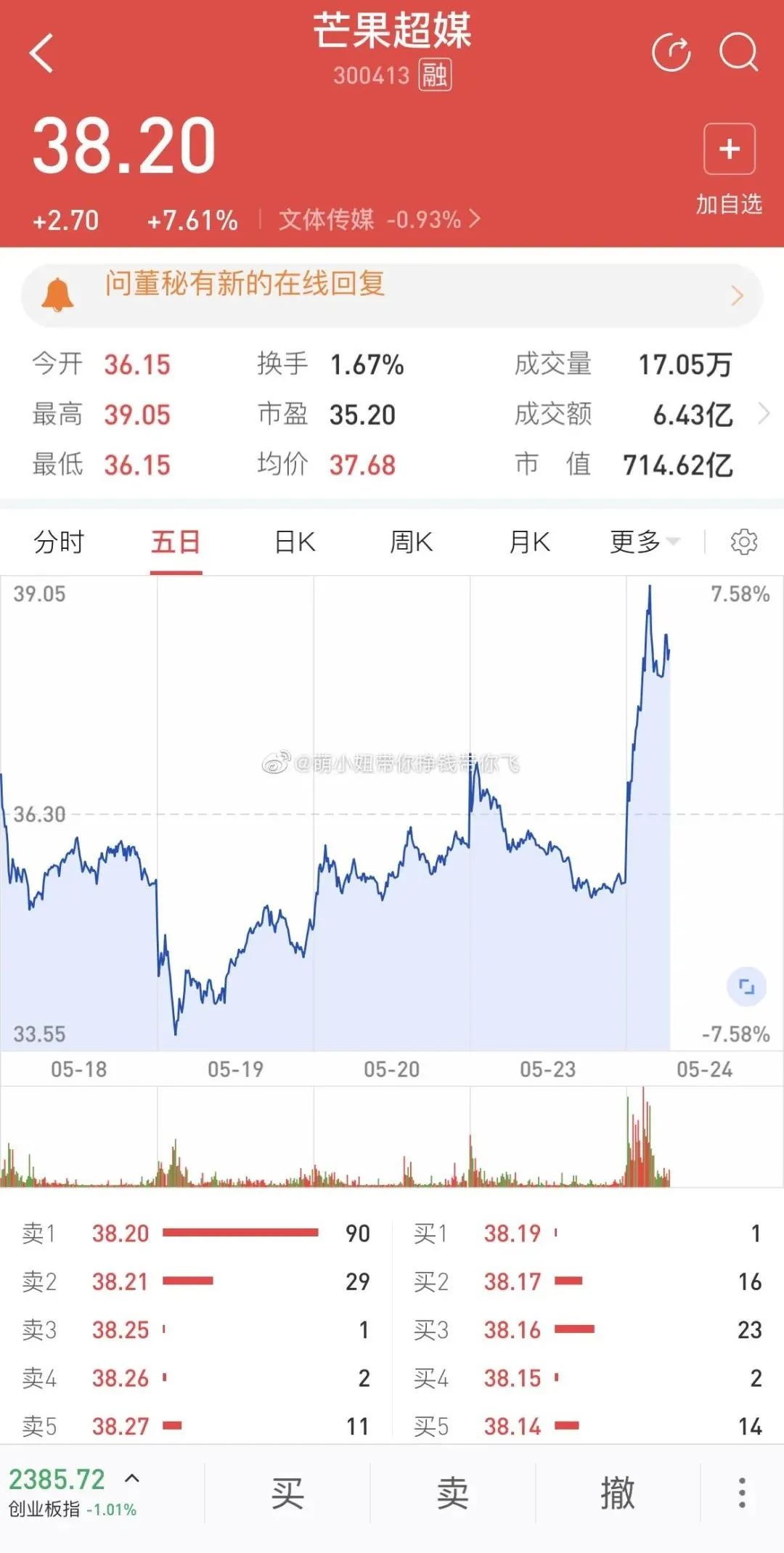This screenshot has width=784, height=1553.
Task: Select the 五日 chart tab
Action: tap(176, 542)
